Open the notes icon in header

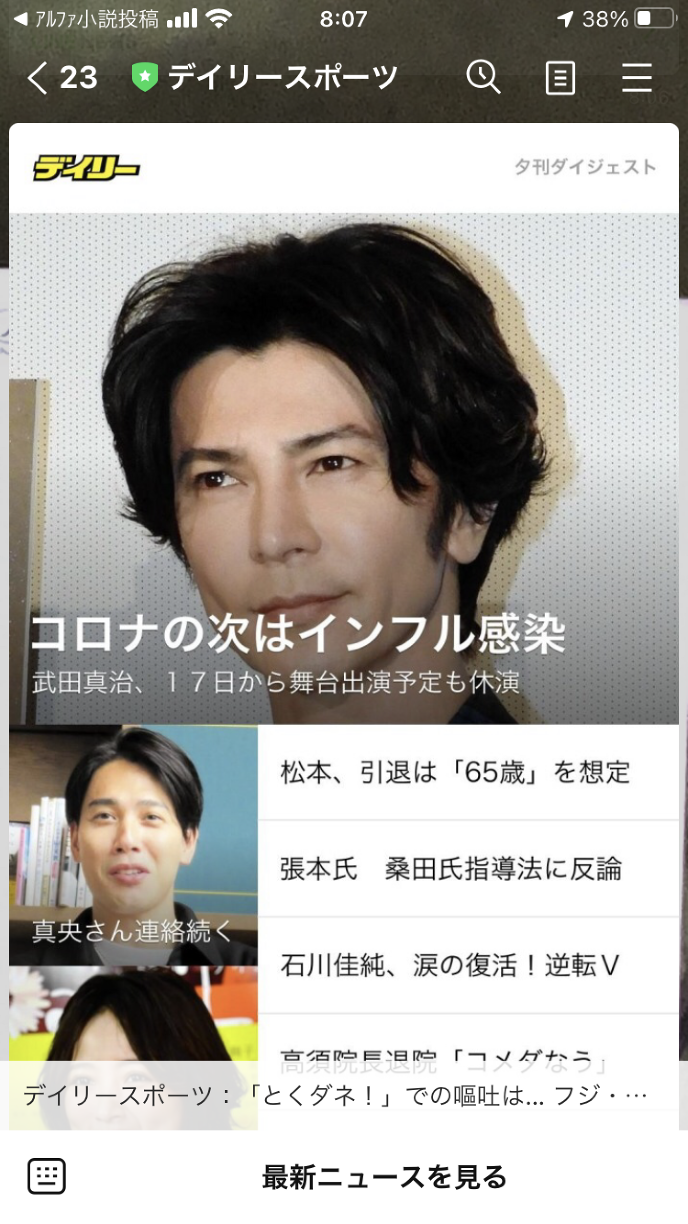560,78
